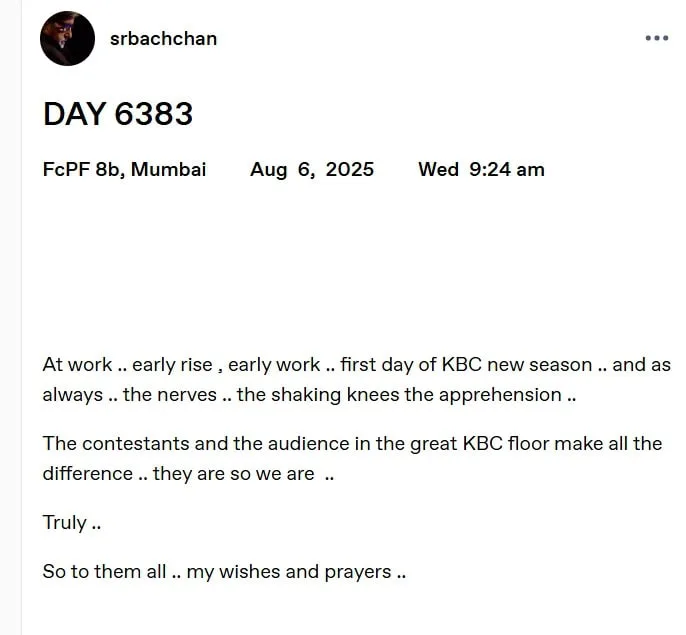
Task: Tap the srbachchan username
Action: (x=163, y=39)
